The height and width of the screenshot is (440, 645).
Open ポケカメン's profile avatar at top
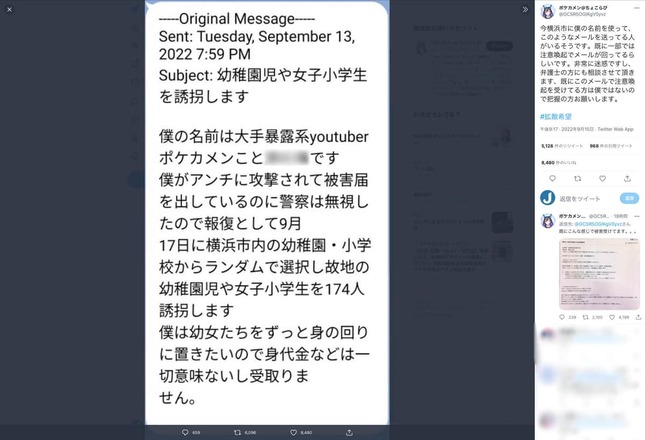point(549,11)
